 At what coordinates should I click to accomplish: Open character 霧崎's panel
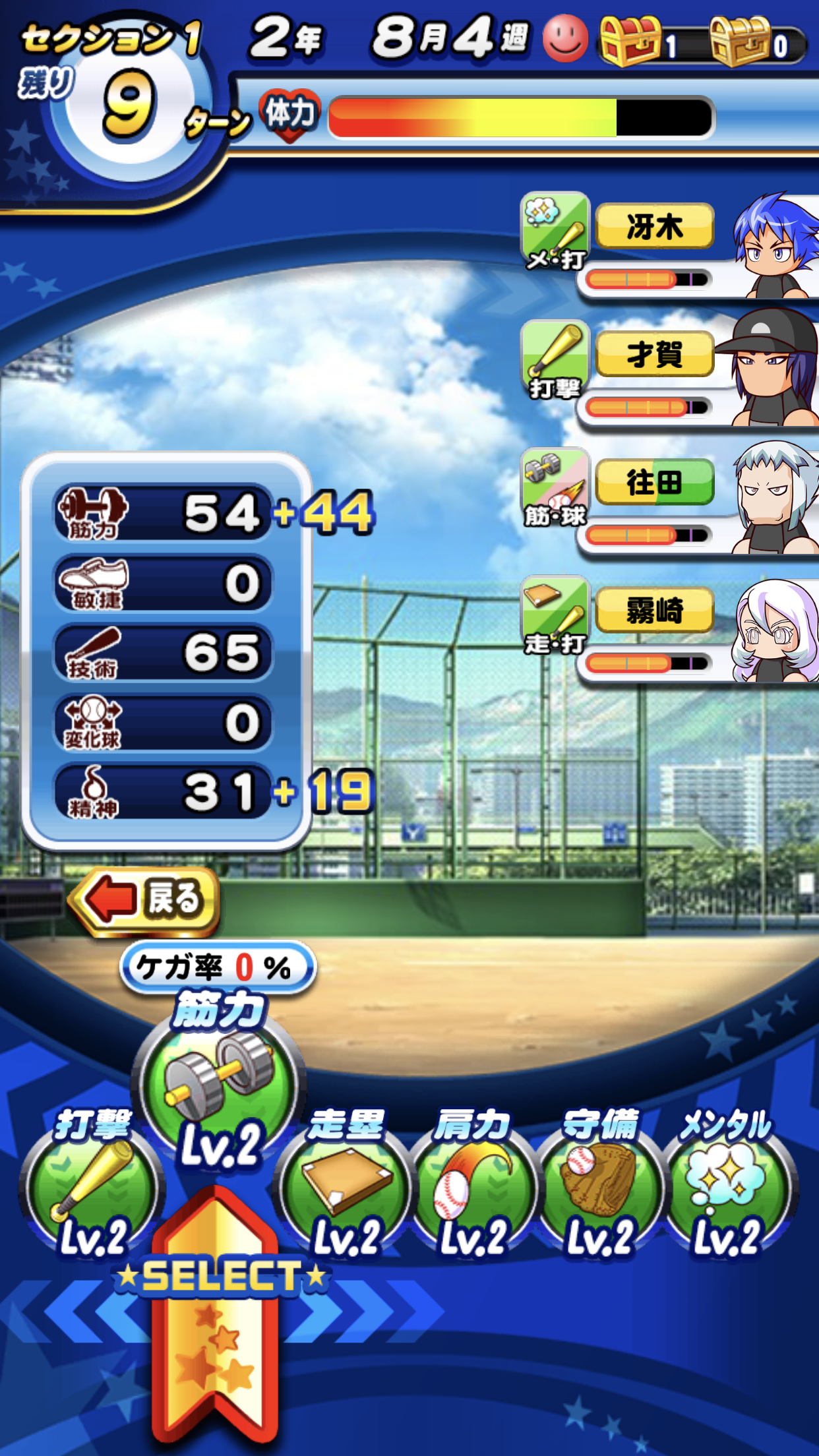[x=669, y=630]
